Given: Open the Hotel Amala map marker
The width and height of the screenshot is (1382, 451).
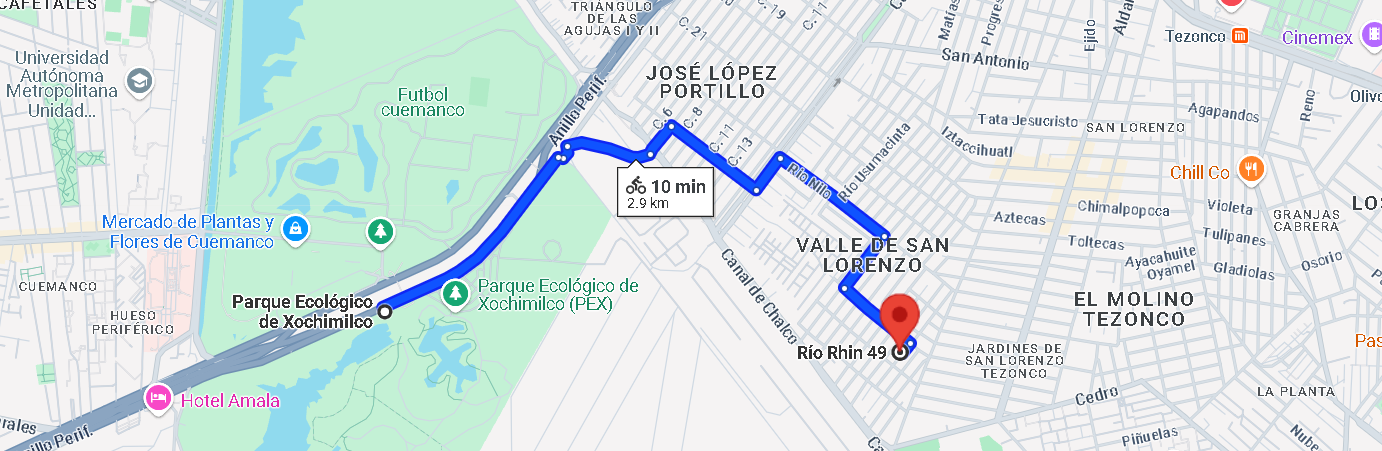Looking at the screenshot, I should (x=158, y=399).
